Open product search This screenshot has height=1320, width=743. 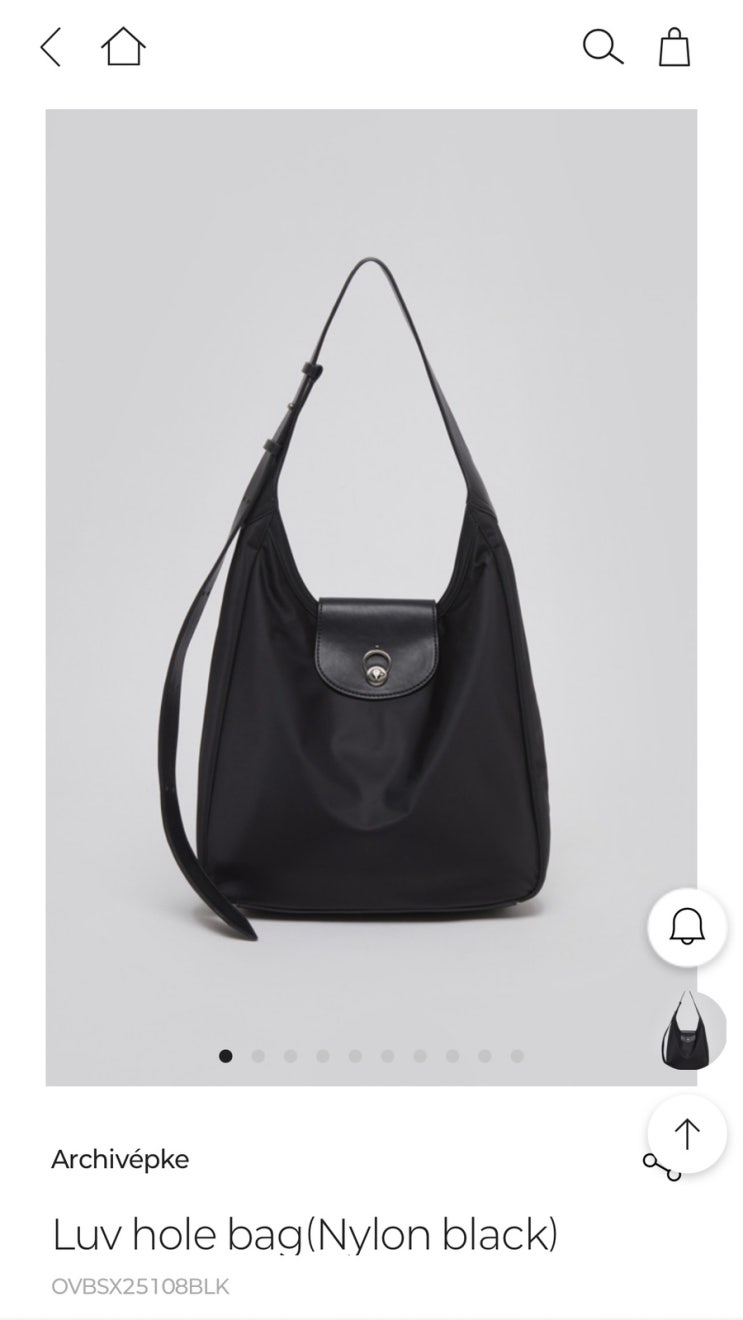pos(602,47)
